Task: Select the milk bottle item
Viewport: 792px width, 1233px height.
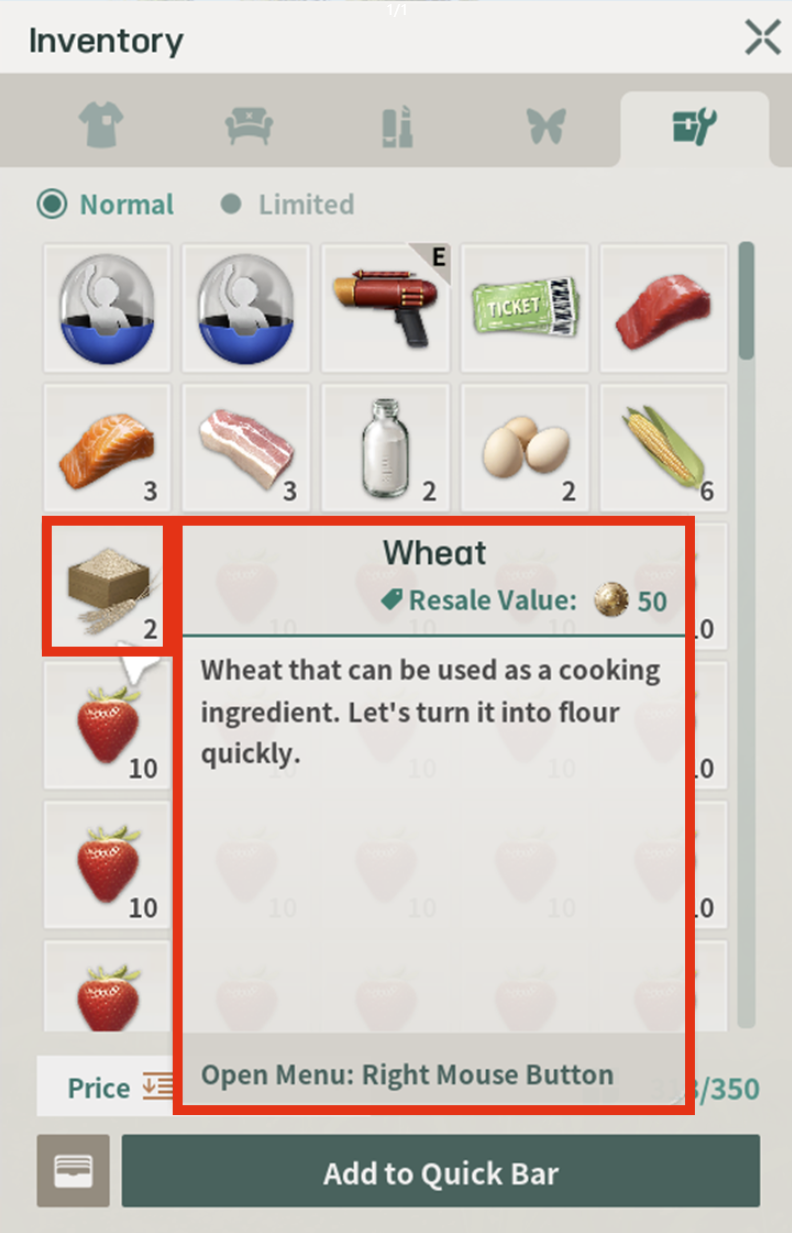Action: point(386,447)
